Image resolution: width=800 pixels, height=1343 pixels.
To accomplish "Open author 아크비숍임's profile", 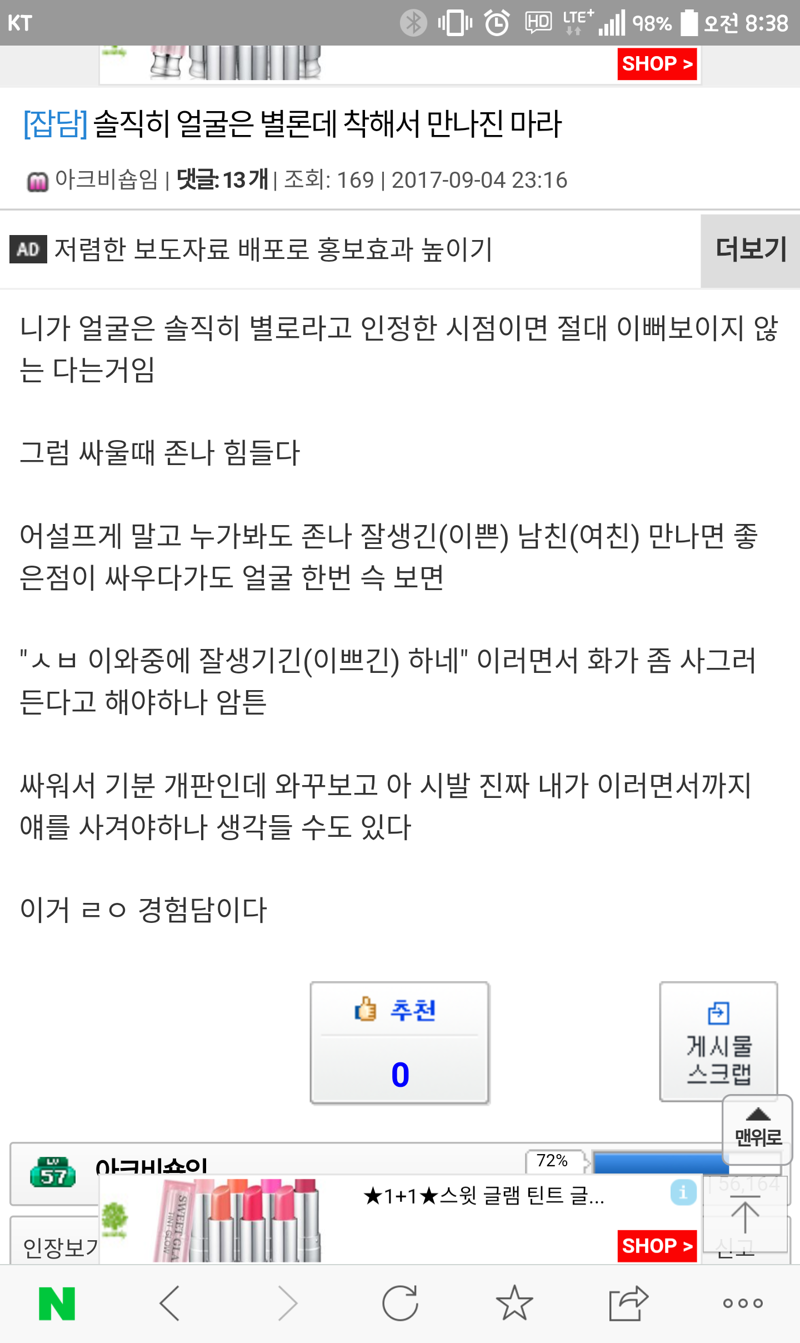I will pyautogui.click(x=106, y=180).
